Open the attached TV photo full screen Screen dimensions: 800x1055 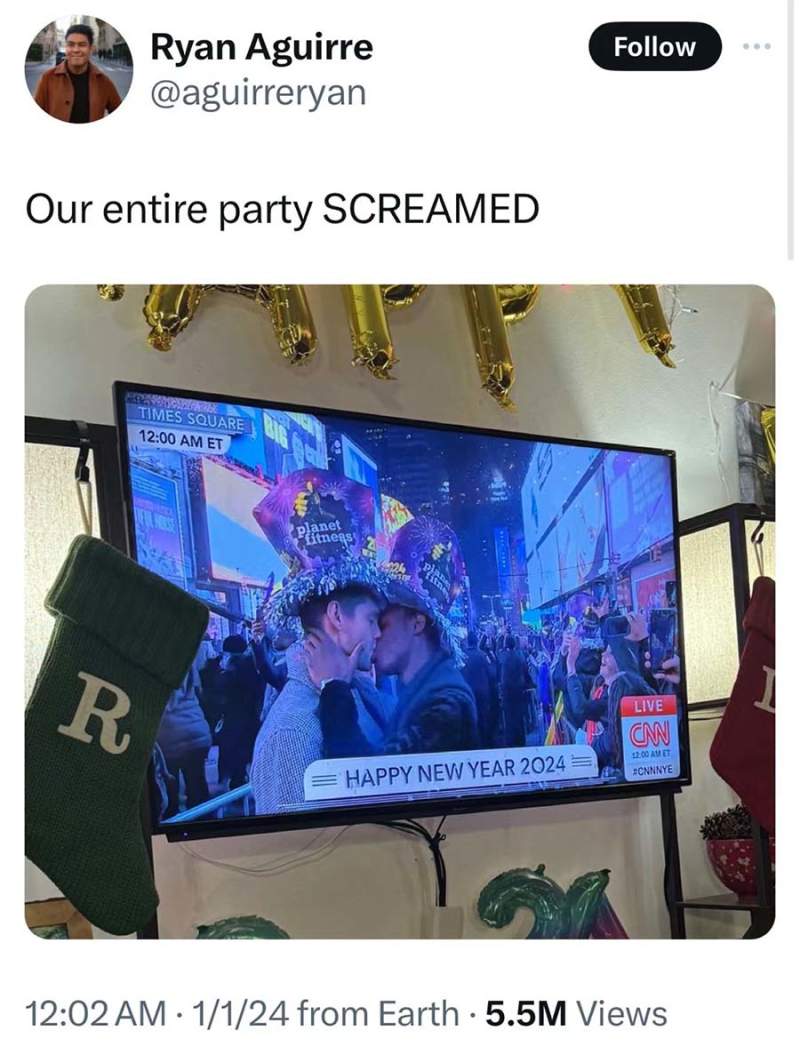(x=399, y=611)
